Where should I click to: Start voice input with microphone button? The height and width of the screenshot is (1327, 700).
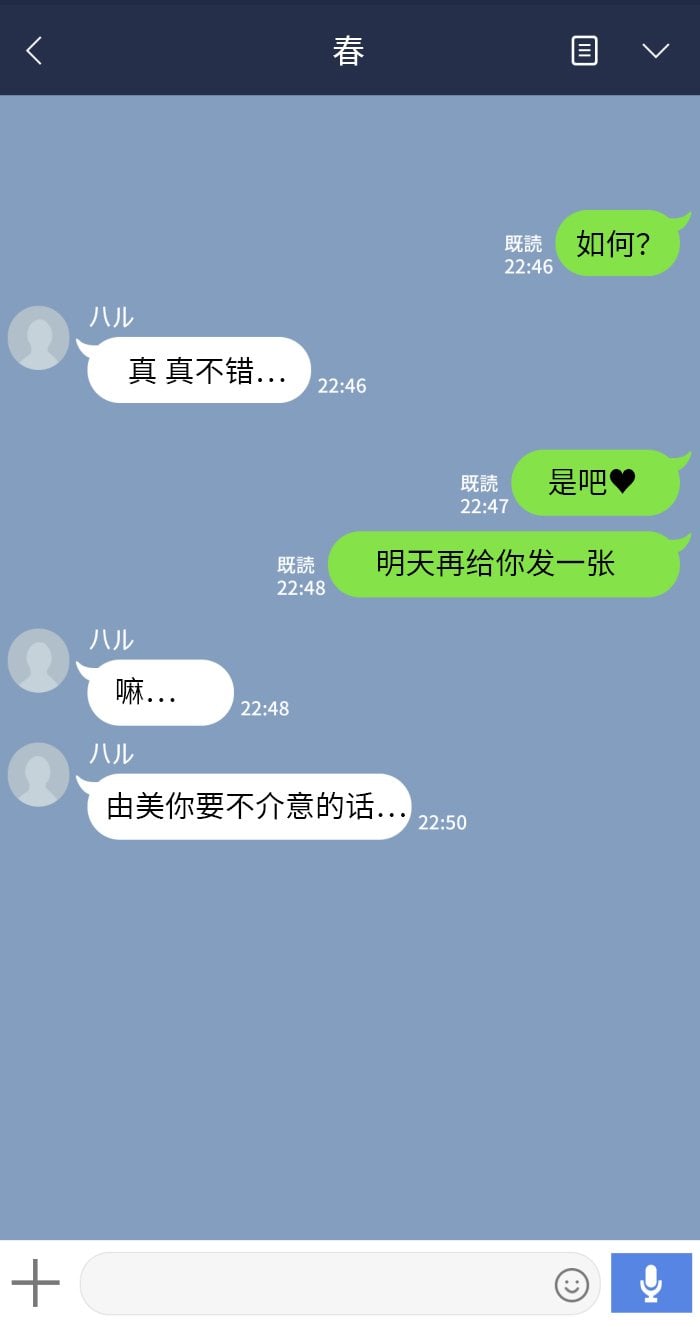click(x=651, y=1283)
